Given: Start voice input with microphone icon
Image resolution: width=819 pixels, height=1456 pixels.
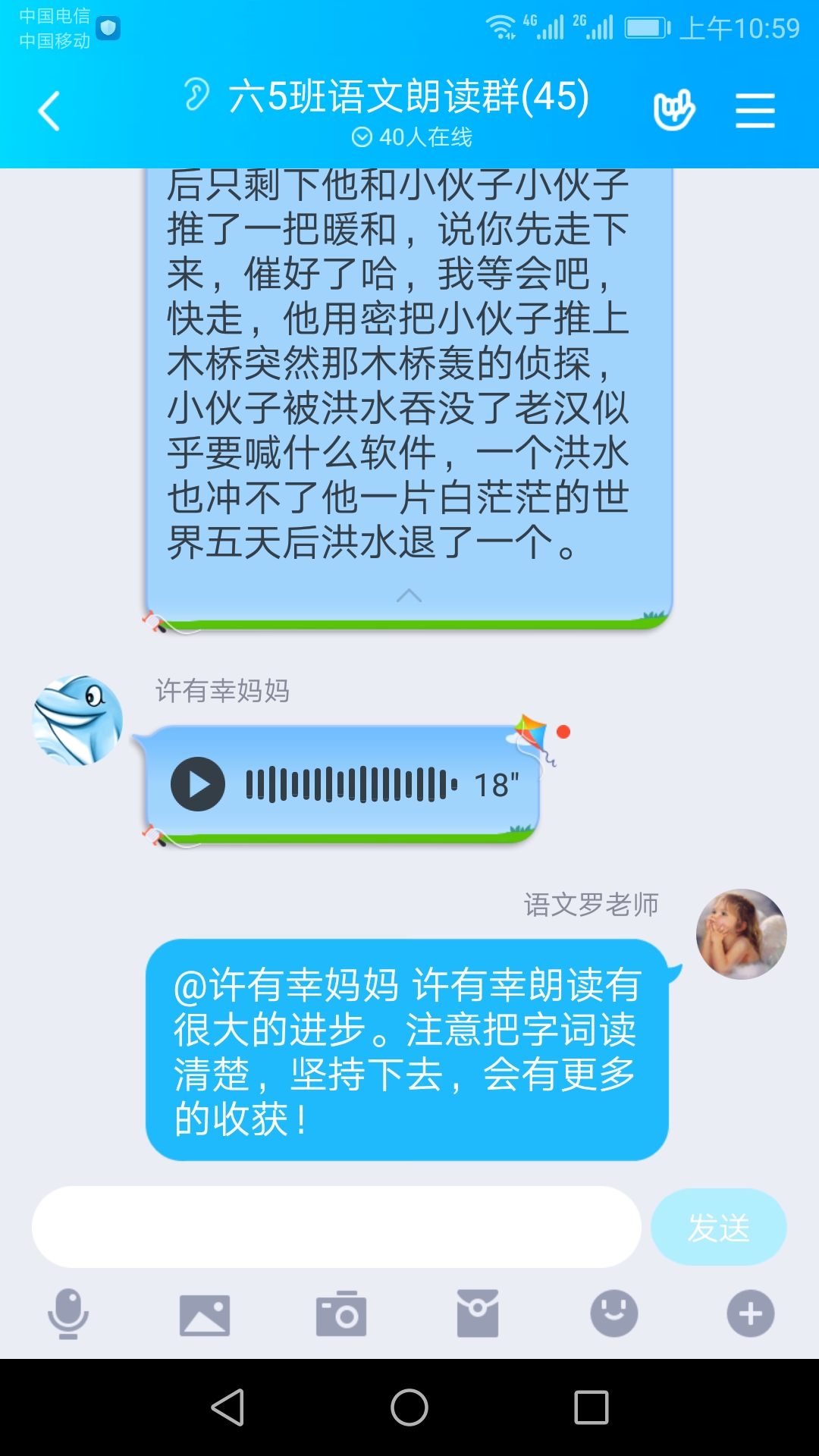Looking at the screenshot, I should 68,1313.
